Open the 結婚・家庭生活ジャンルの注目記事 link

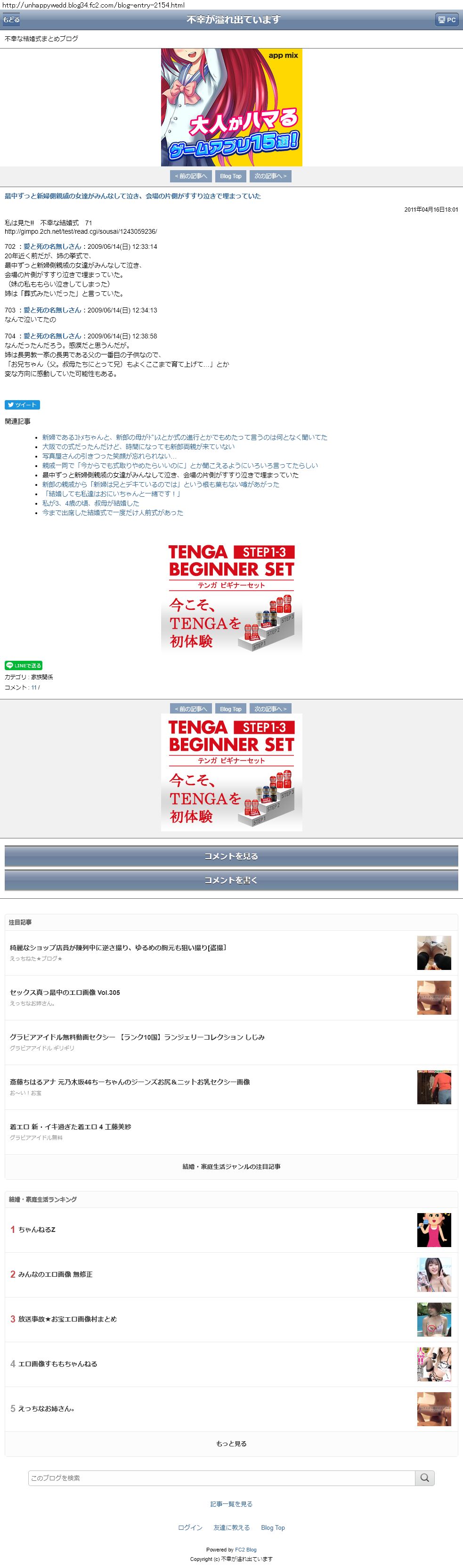point(231,1166)
